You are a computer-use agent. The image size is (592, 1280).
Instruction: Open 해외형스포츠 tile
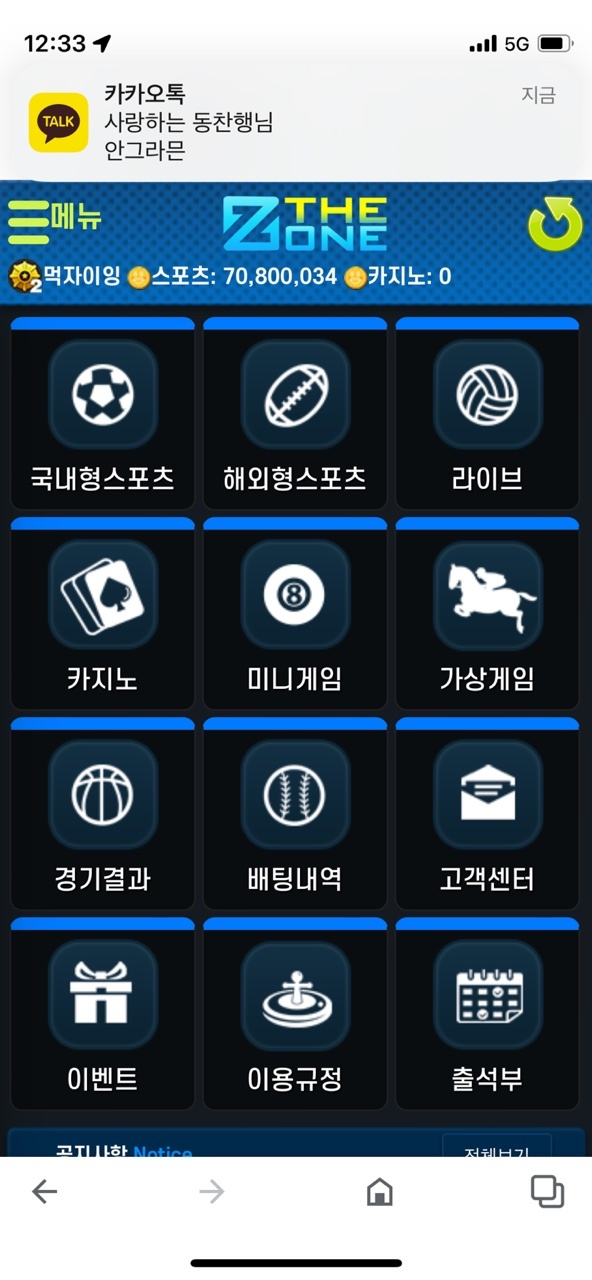(x=295, y=414)
